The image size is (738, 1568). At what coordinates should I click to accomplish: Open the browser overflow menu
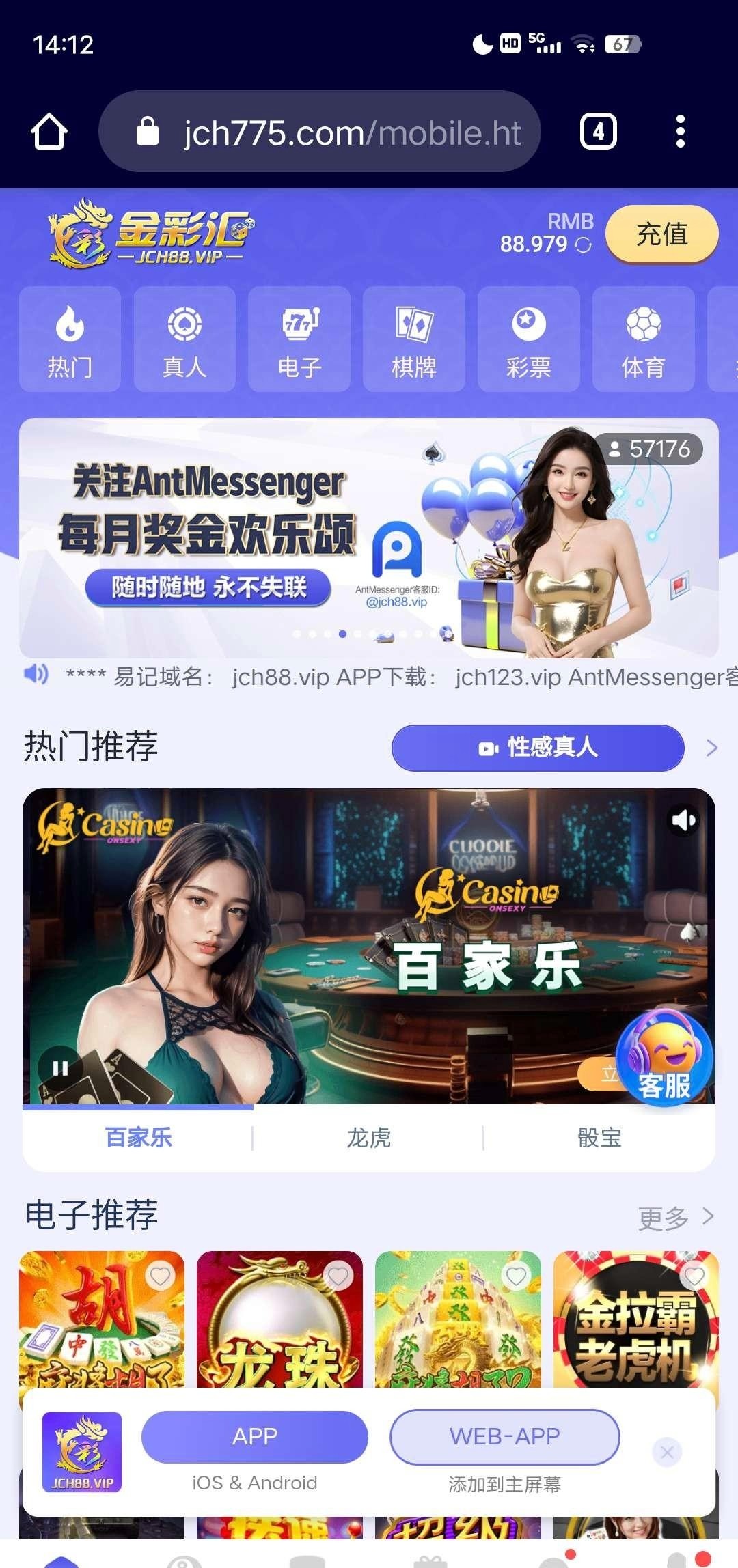680,131
